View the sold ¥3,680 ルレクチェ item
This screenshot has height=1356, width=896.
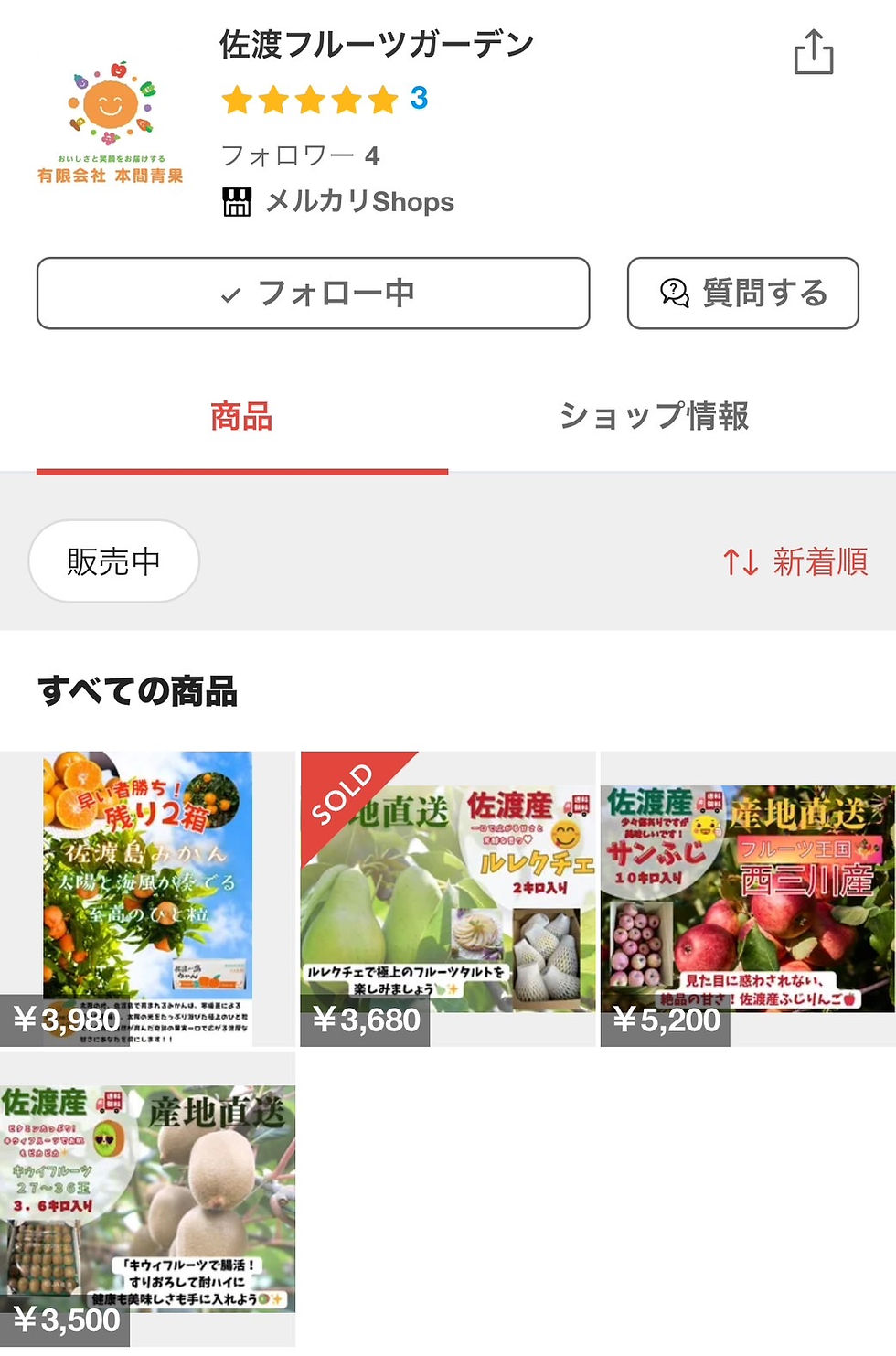point(448,898)
